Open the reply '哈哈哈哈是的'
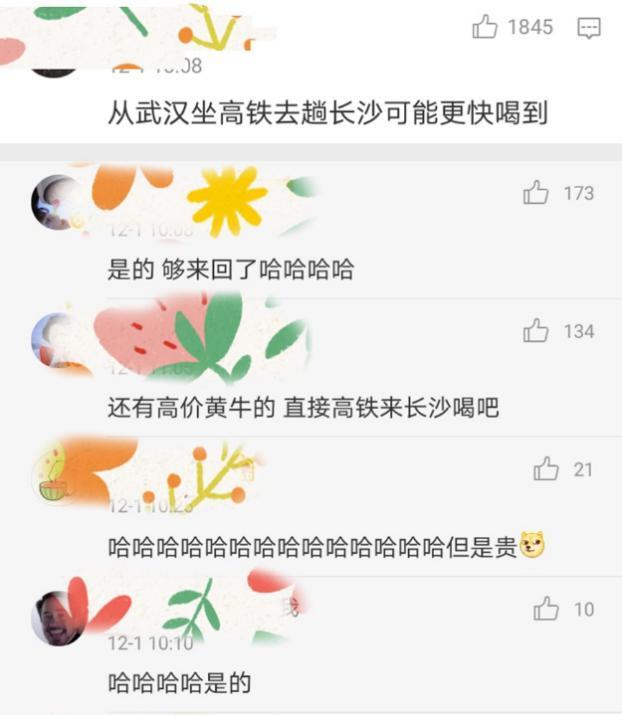 pos(179,684)
